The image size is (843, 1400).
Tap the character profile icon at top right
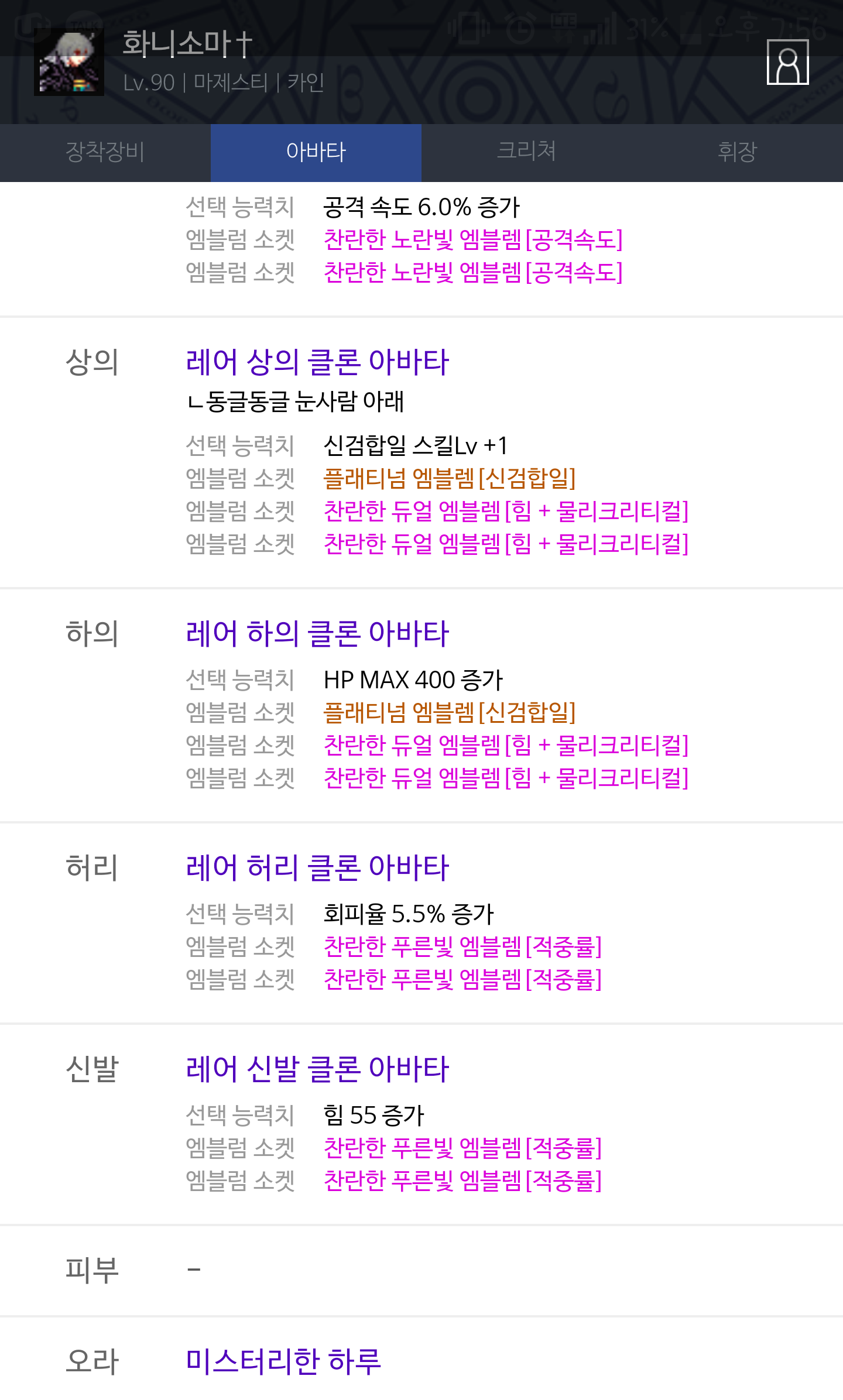(x=788, y=62)
